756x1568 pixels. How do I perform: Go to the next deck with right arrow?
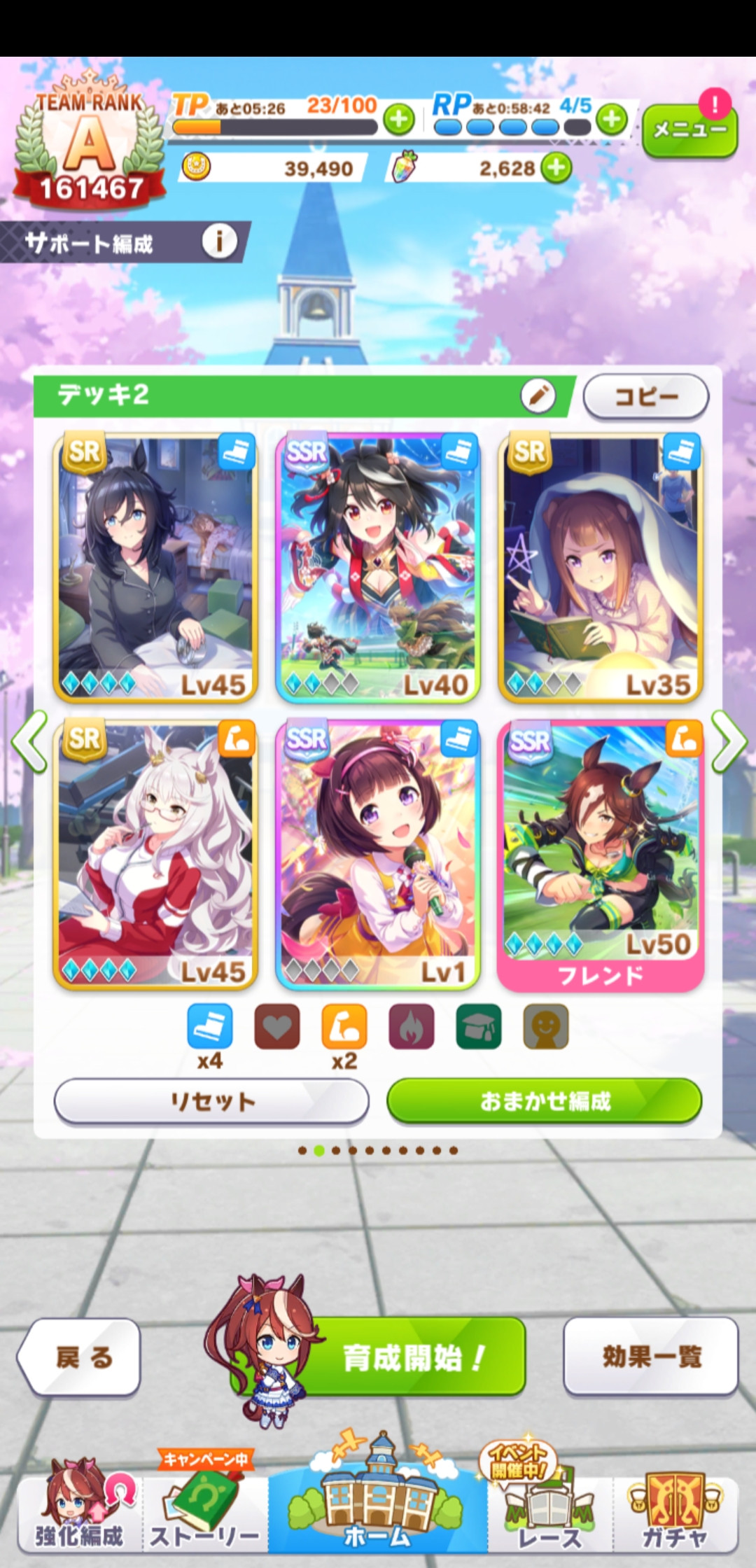728,742
